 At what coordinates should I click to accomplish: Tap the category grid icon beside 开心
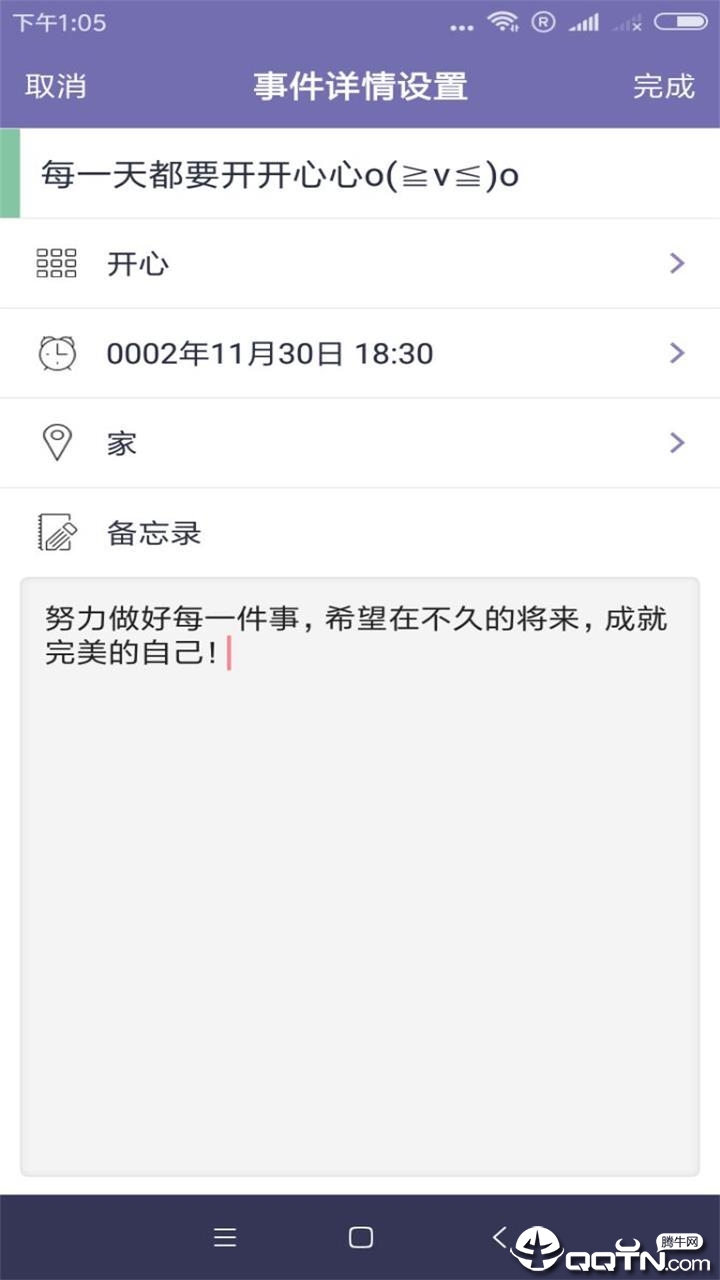[x=57, y=263]
